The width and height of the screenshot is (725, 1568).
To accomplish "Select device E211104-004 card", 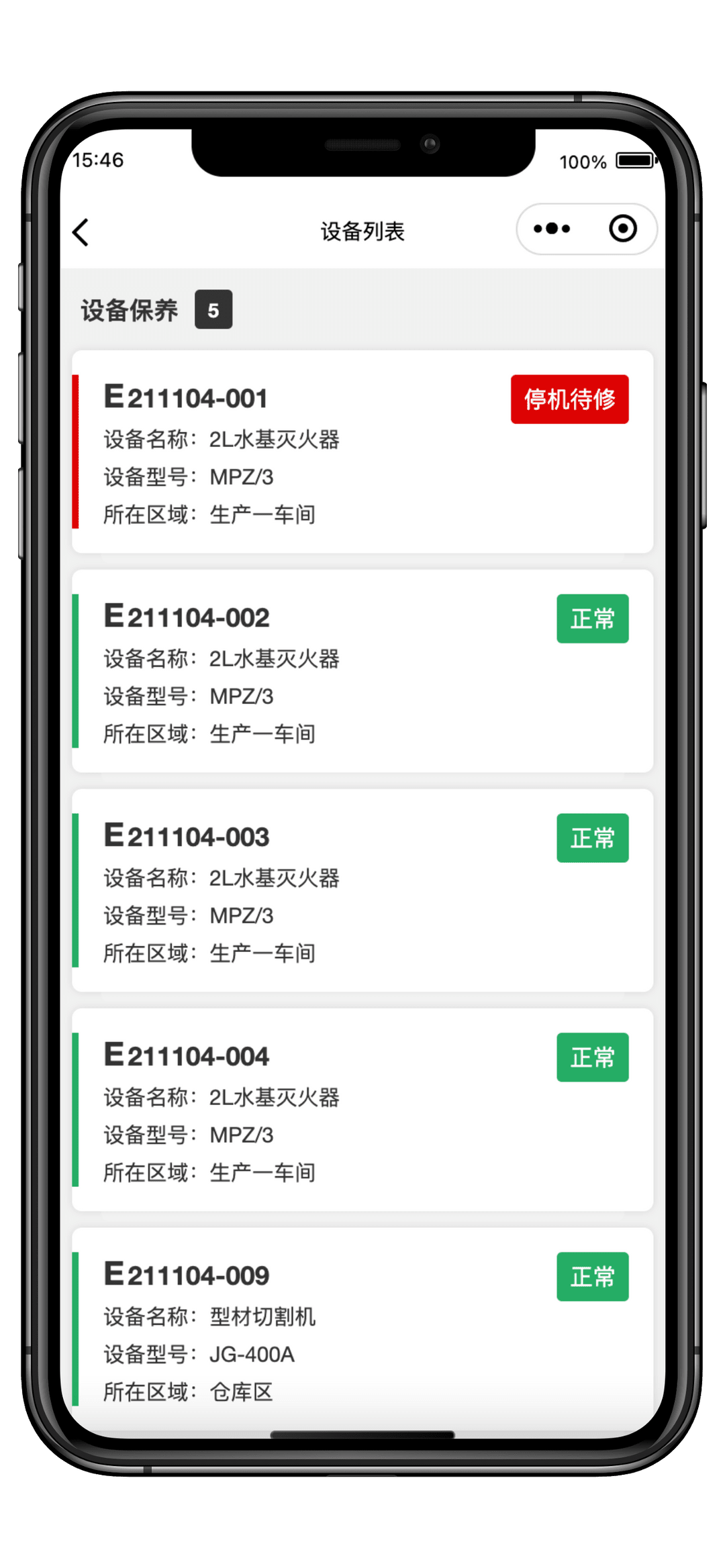I will pos(362,1110).
